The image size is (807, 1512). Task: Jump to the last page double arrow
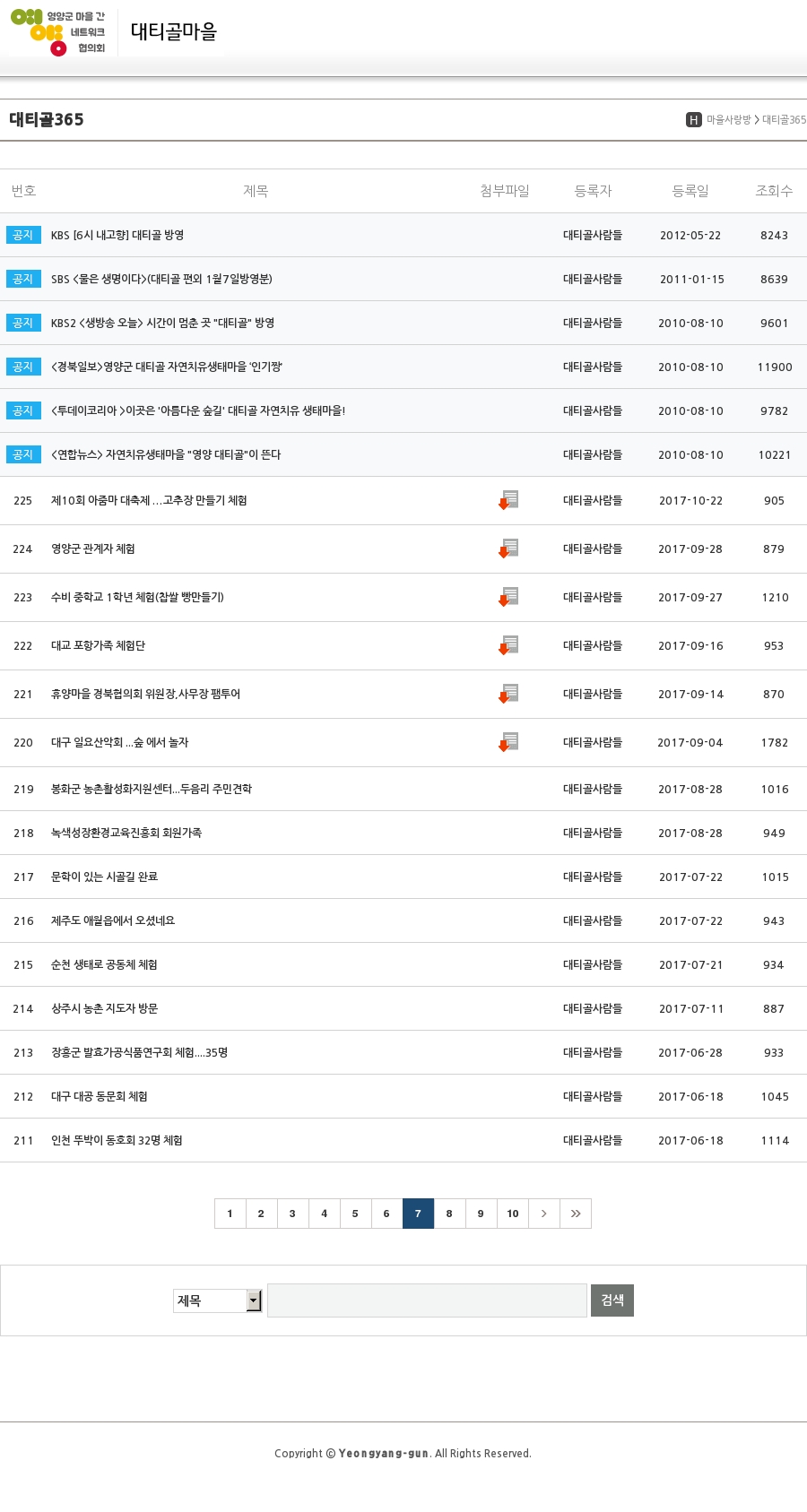click(576, 1214)
